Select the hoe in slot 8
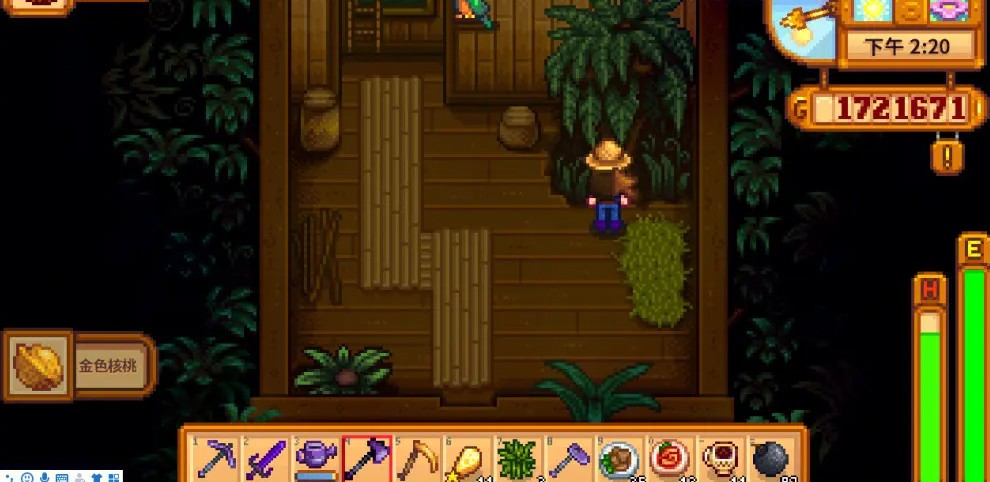 click(570, 460)
